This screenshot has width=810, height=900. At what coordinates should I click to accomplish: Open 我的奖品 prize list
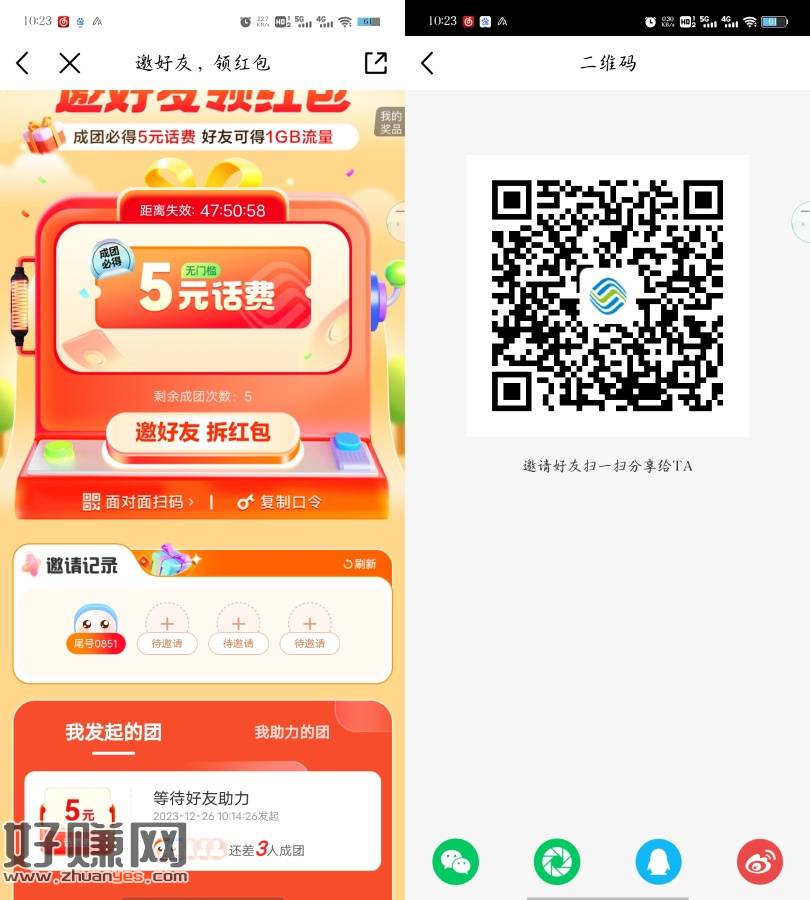pos(390,123)
